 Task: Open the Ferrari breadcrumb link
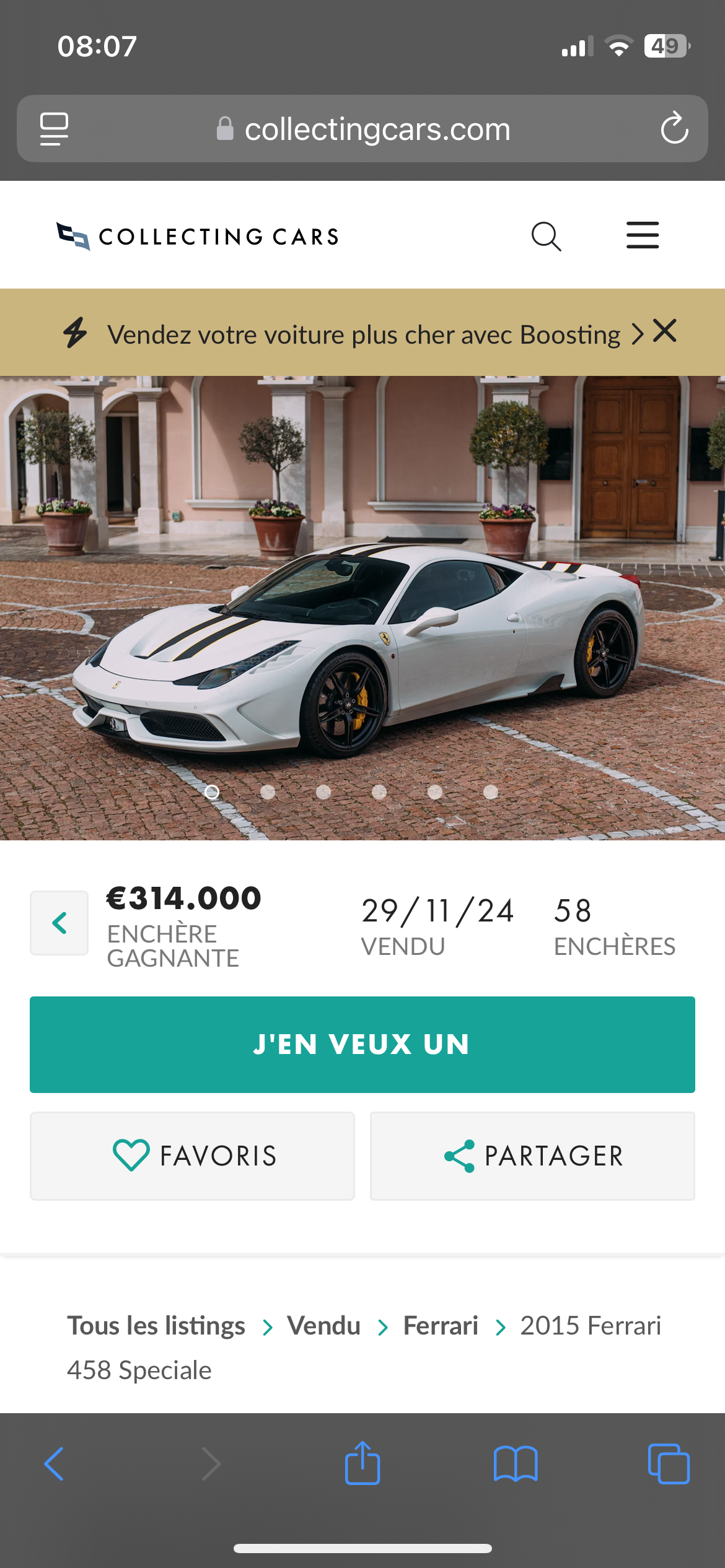[441, 1326]
